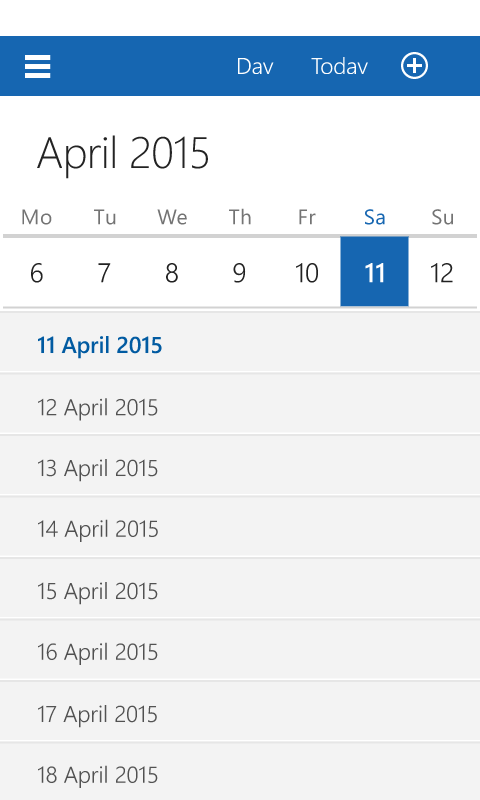
Task: Tap the April 2015 month header
Action: point(123,154)
